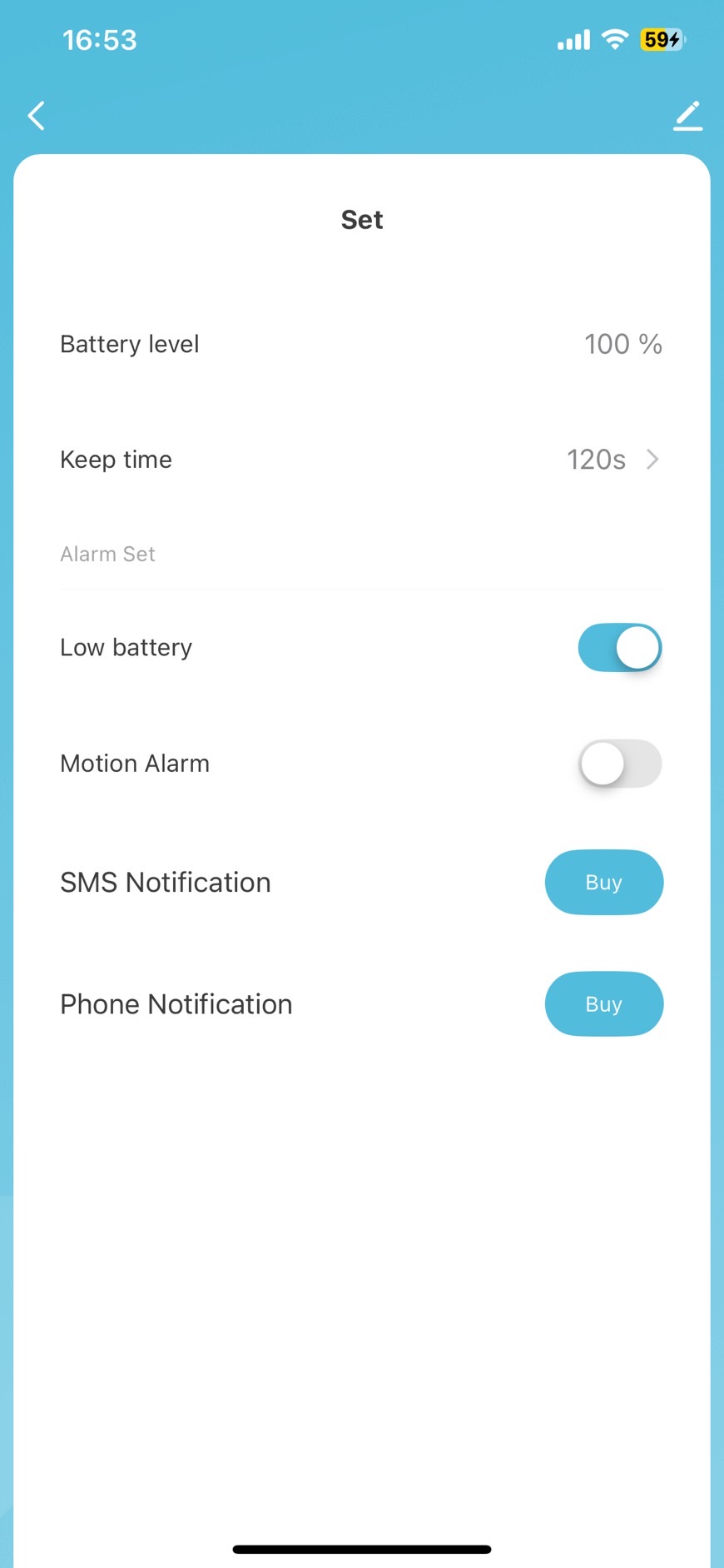Buy the Phone Notification service
The width and height of the screenshot is (724, 1568).
604,1003
